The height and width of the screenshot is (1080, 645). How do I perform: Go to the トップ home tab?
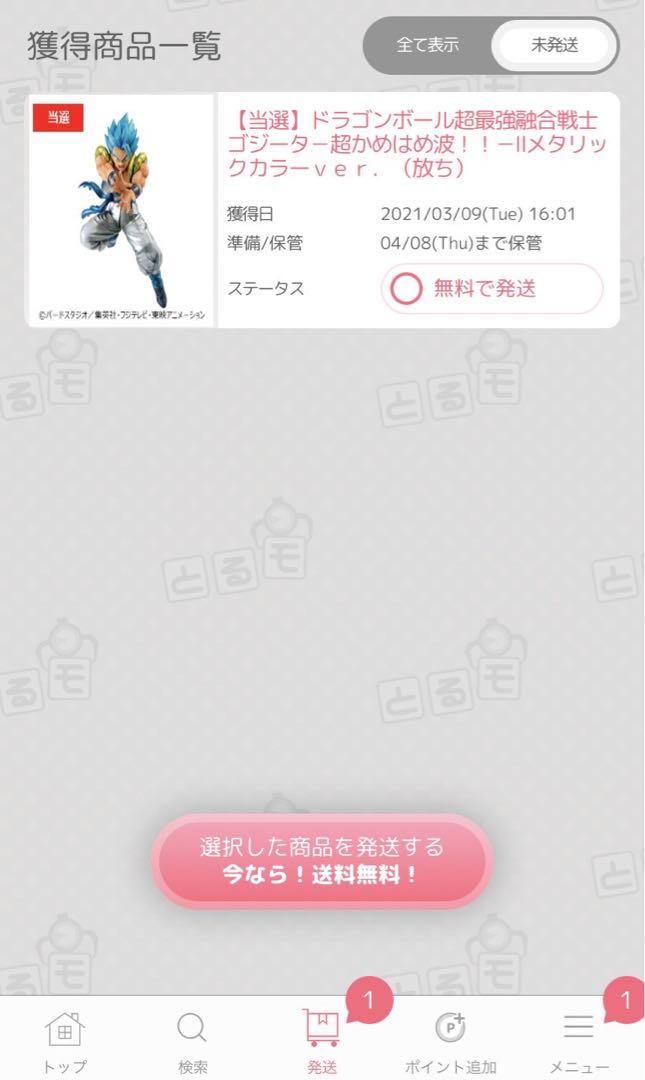pos(65,1041)
